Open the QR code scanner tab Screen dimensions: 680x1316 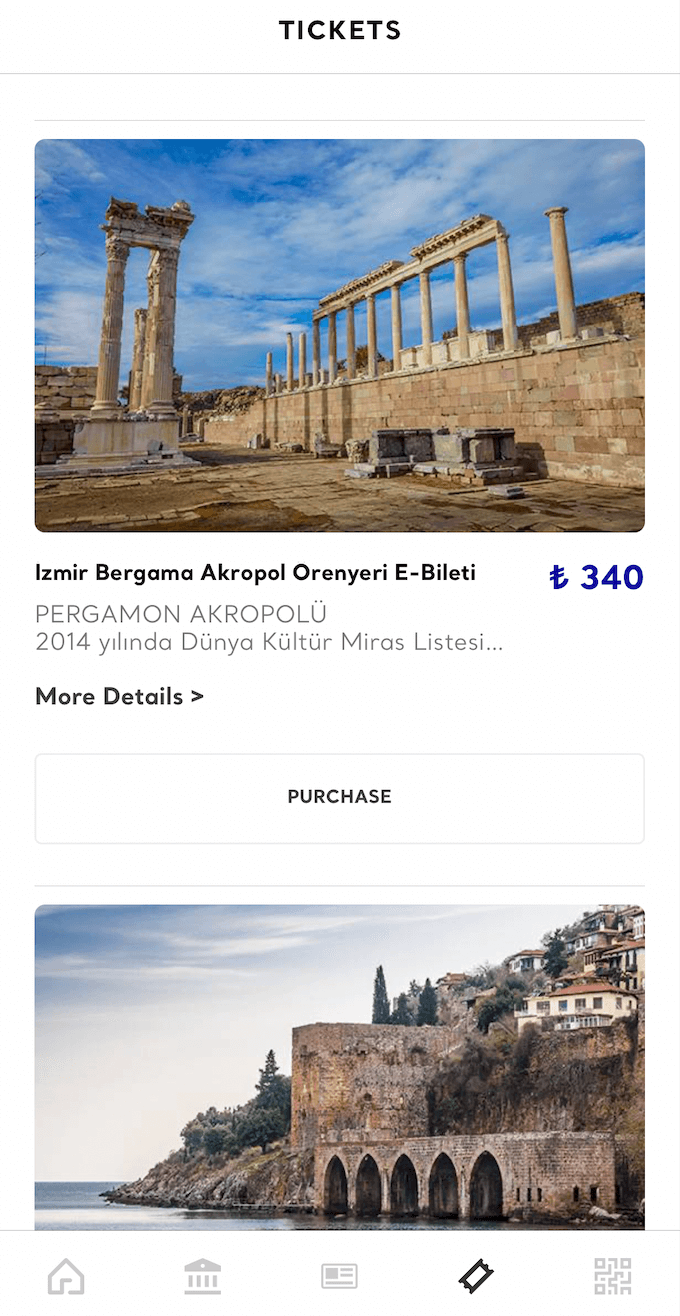pos(612,1276)
